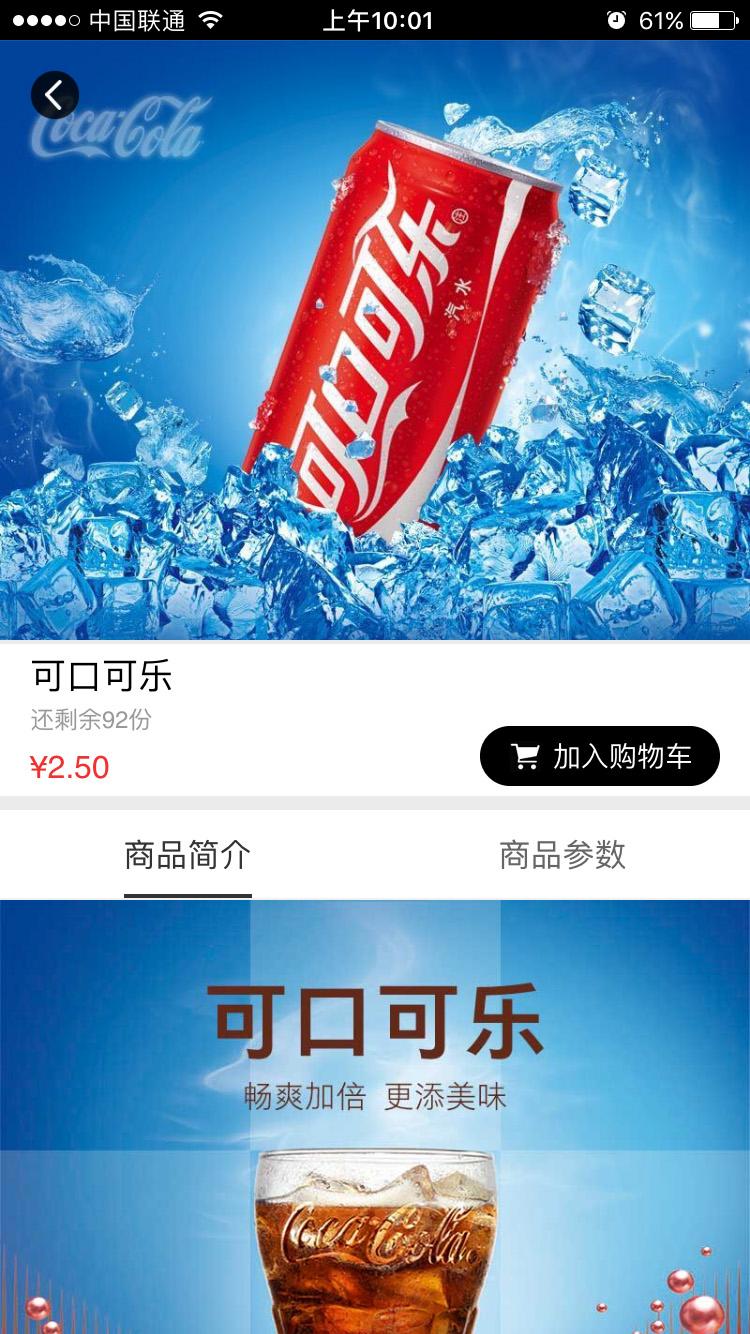
Task: Click the 畅爽加倍 更添美味 slogan text
Action: tap(375, 1097)
